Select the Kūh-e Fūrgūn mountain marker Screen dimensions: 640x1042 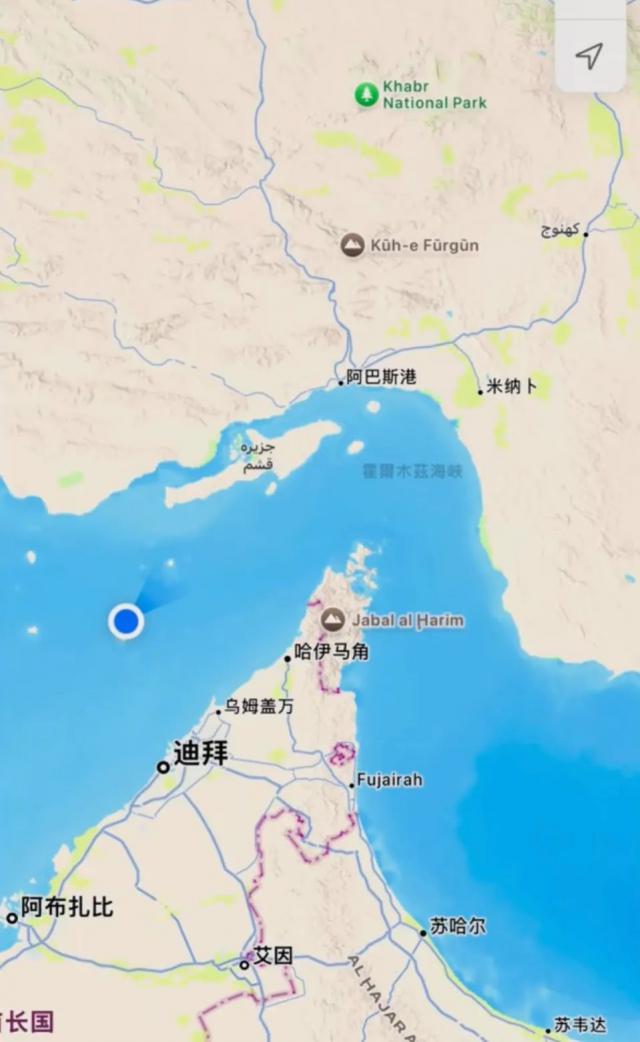352,245
